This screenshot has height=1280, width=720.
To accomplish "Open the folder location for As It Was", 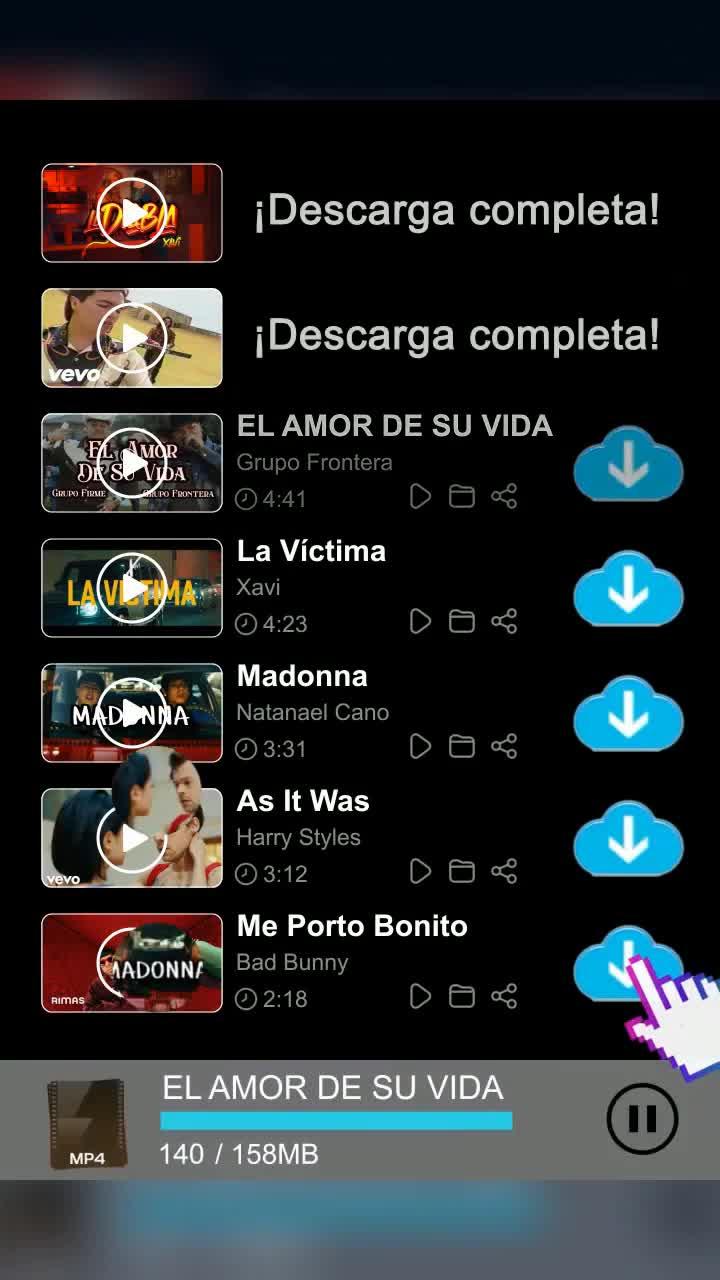I will (461, 871).
